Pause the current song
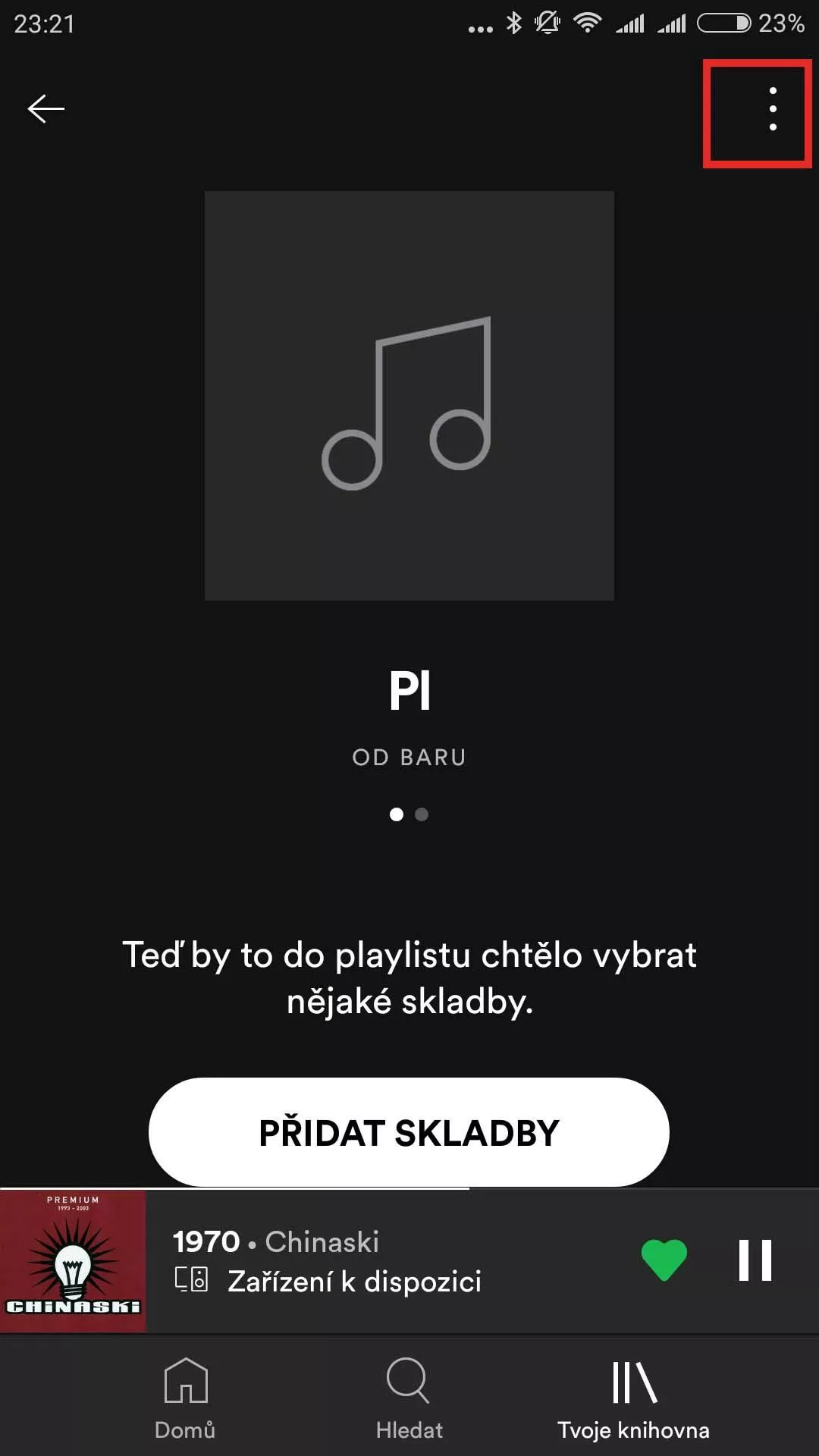This screenshot has height=1456, width=819. coord(755,1260)
